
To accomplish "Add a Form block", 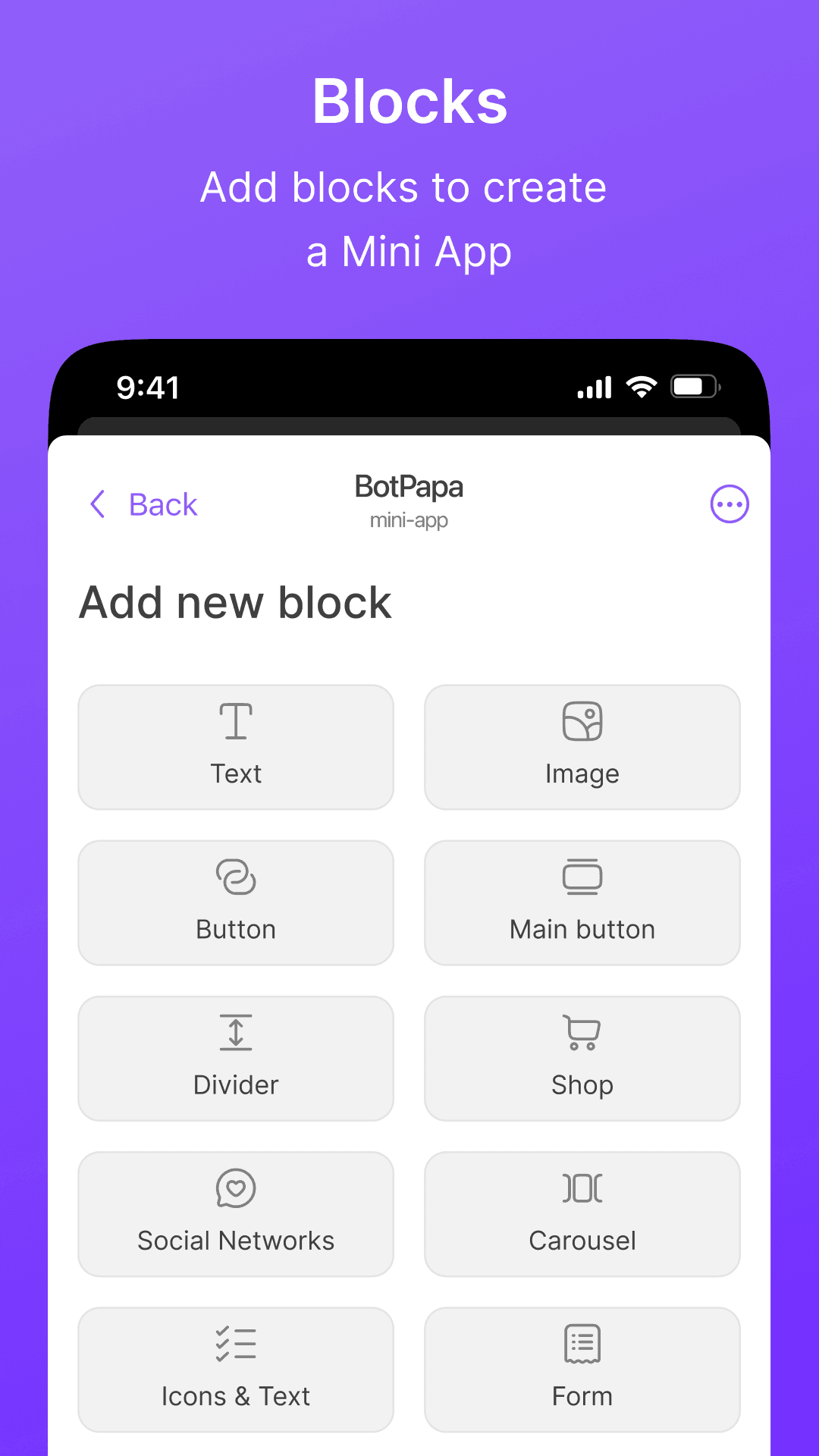I will [x=582, y=1370].
